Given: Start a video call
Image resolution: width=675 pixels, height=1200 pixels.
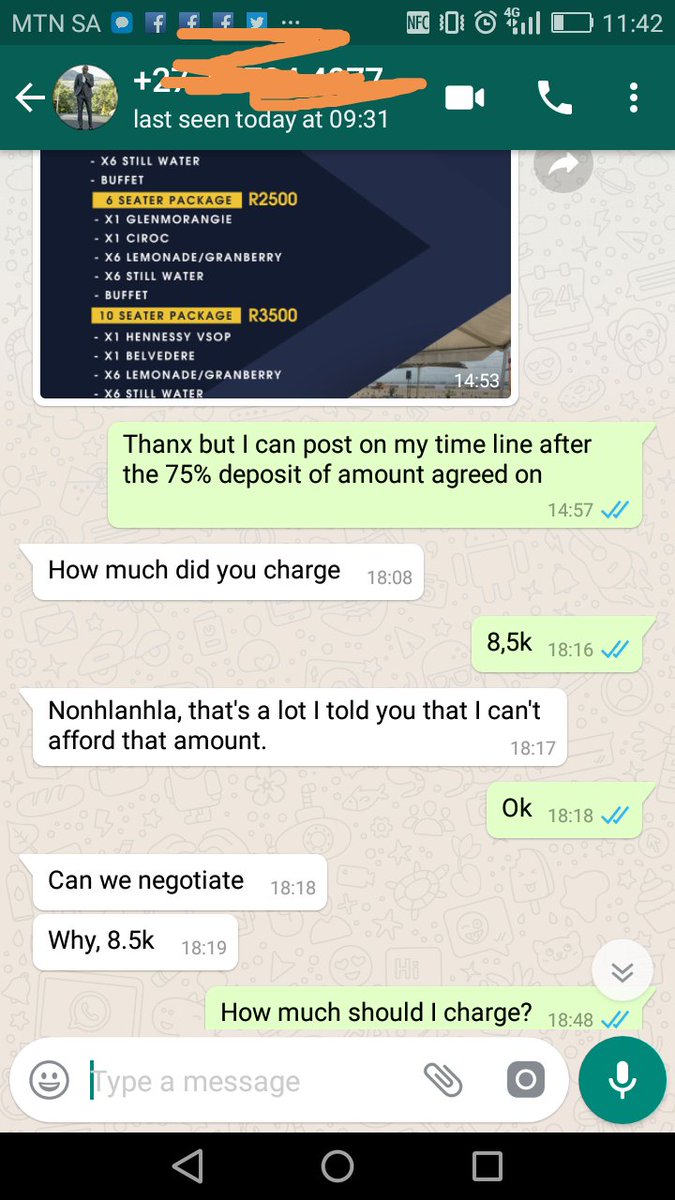Looking at the screenshot, I should coord(465,97).
